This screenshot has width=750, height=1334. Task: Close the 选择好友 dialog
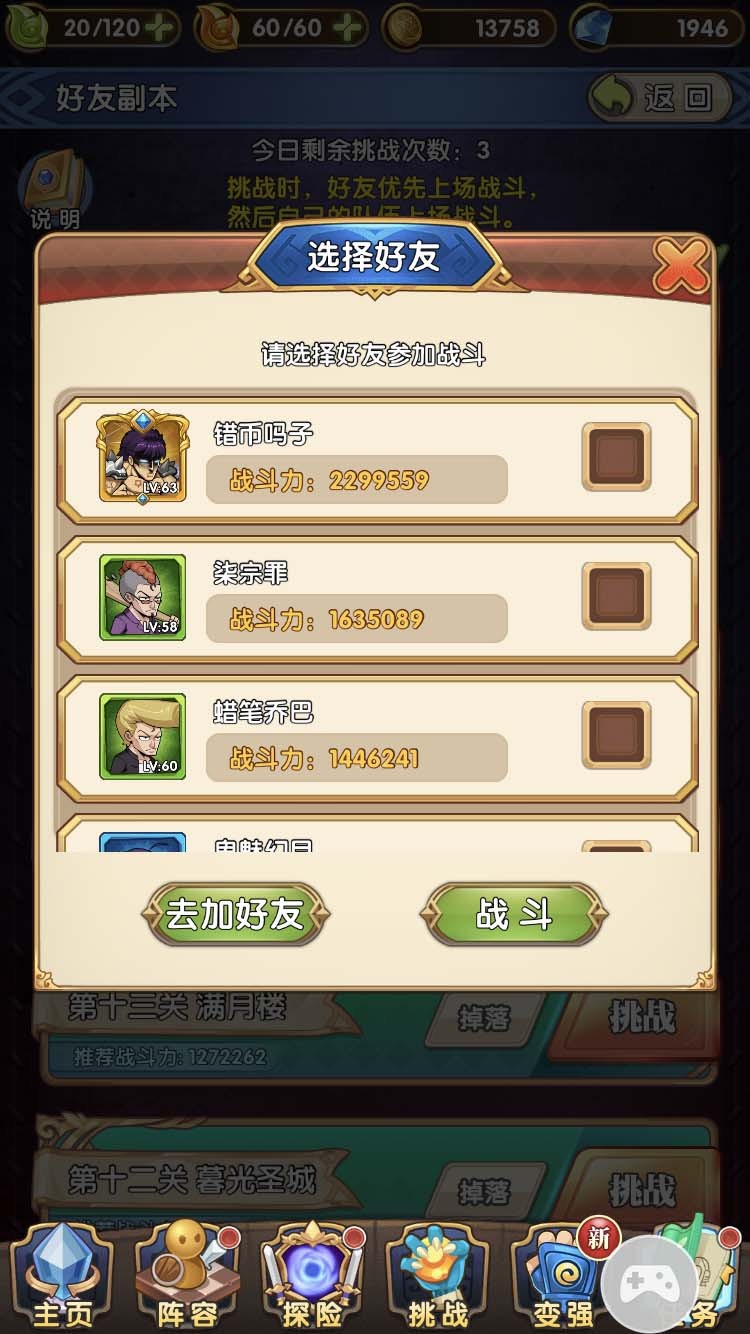(x=682, y=267)
